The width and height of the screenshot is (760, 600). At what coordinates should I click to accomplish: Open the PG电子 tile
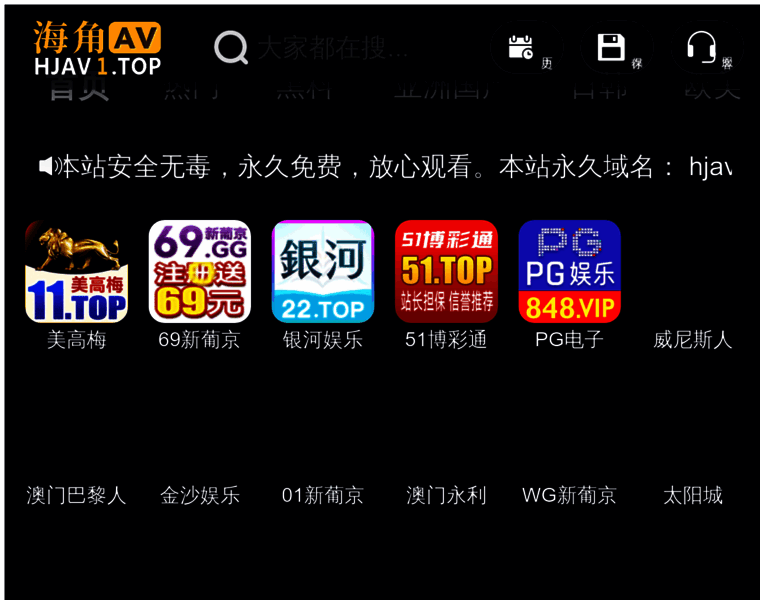569,272
